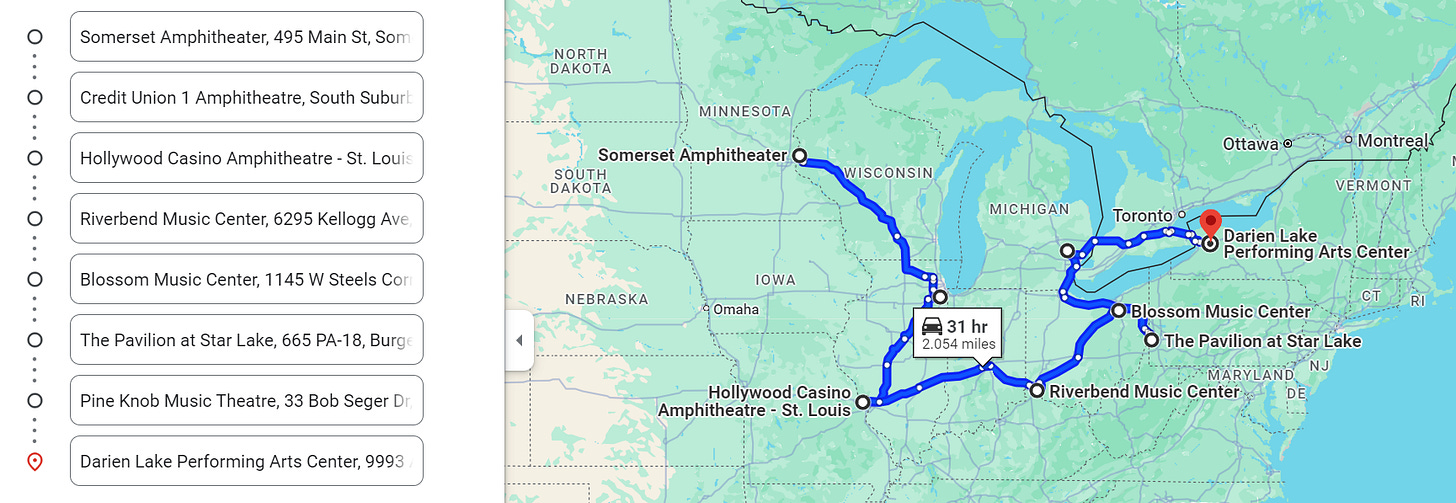The height and width of the screenshot is (503, 1456).
Task: Edit the Somerset Amphitheater stop field
Action: pos(246,37)
